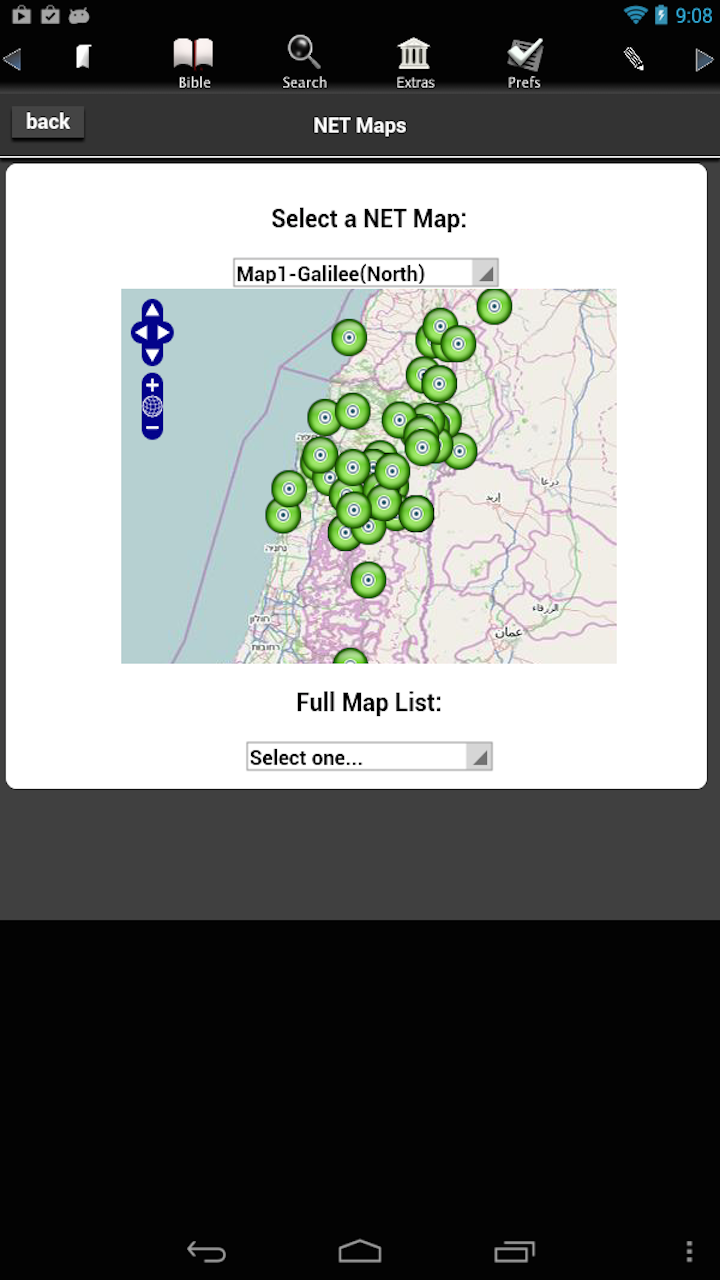Viewport: 720px width, 1280px height.
Task: Open the bookmark icon in the toolbar
Action: coord(84,57)
